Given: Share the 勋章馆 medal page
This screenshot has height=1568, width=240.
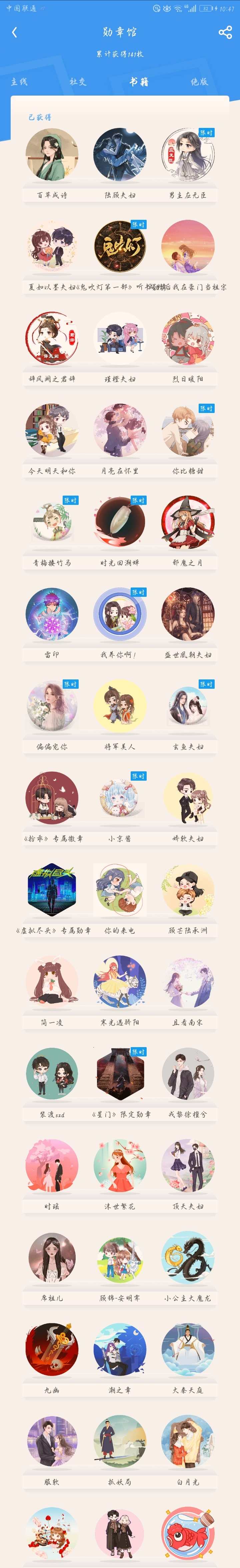Looking at the screenshot, I should [225, 32].
